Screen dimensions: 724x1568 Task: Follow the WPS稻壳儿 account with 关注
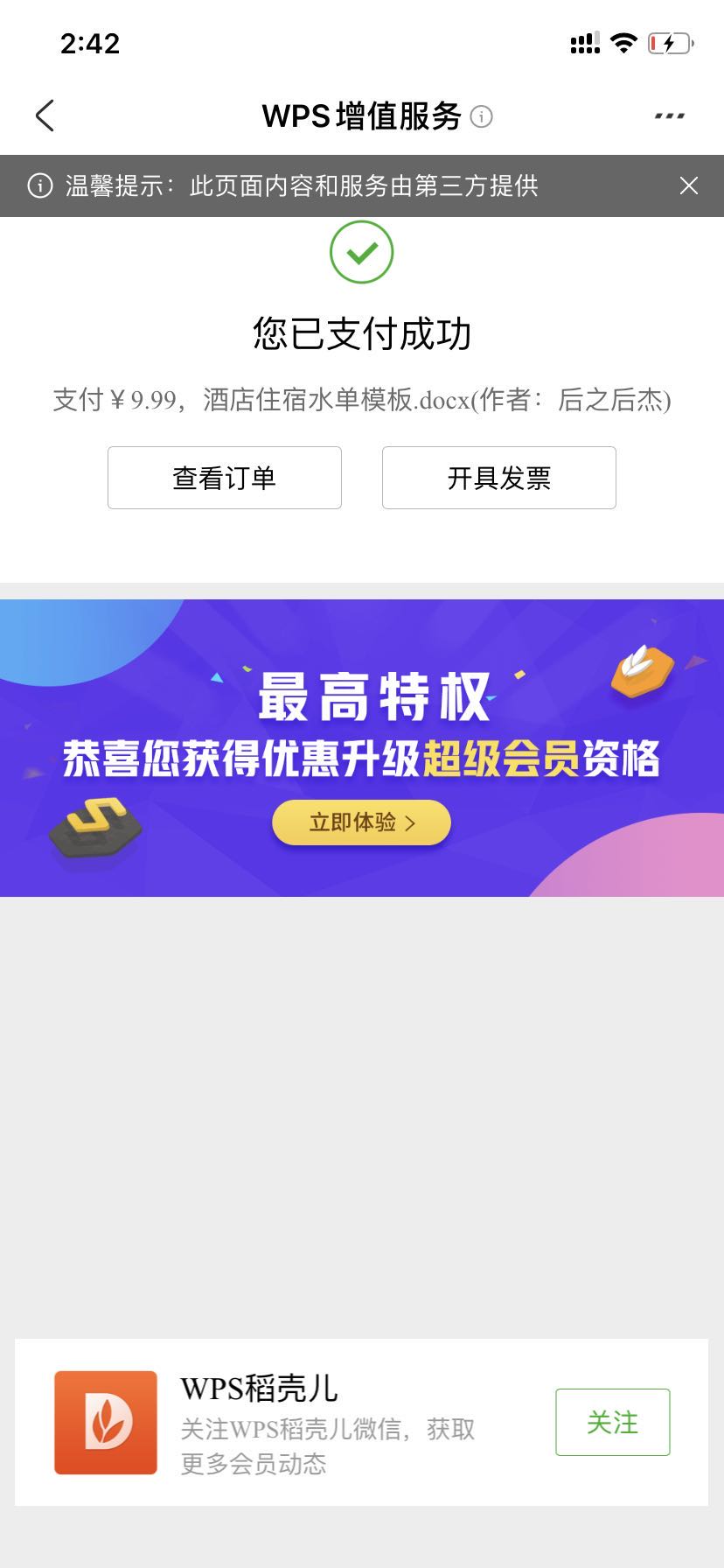612,1422
